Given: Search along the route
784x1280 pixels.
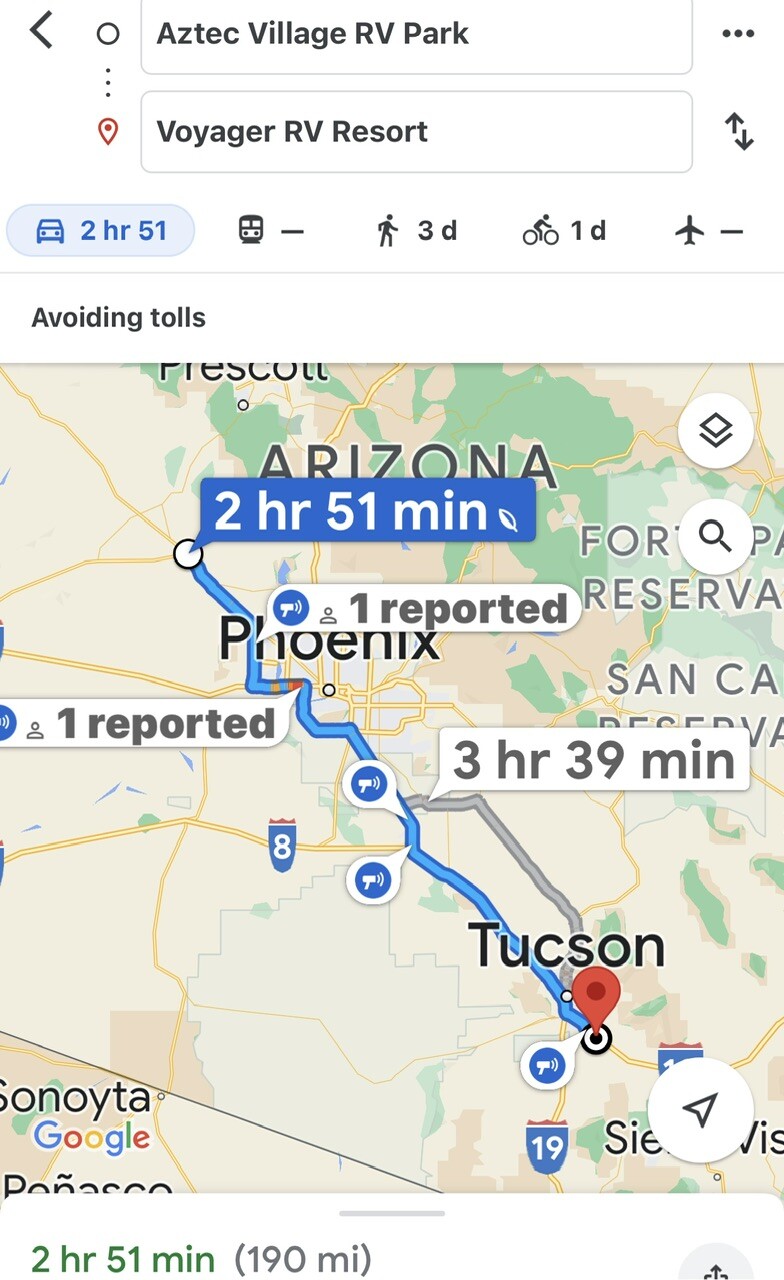Looking at the screenshot, I should click(715, 537).
